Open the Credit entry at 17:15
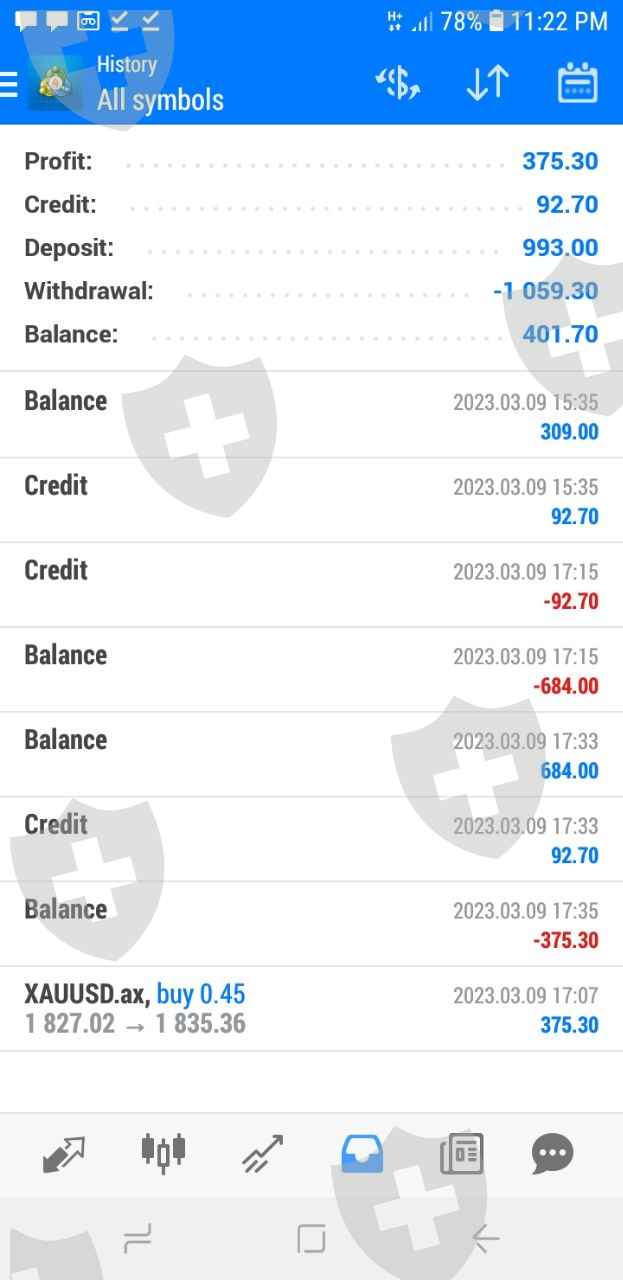 [311, 585]
